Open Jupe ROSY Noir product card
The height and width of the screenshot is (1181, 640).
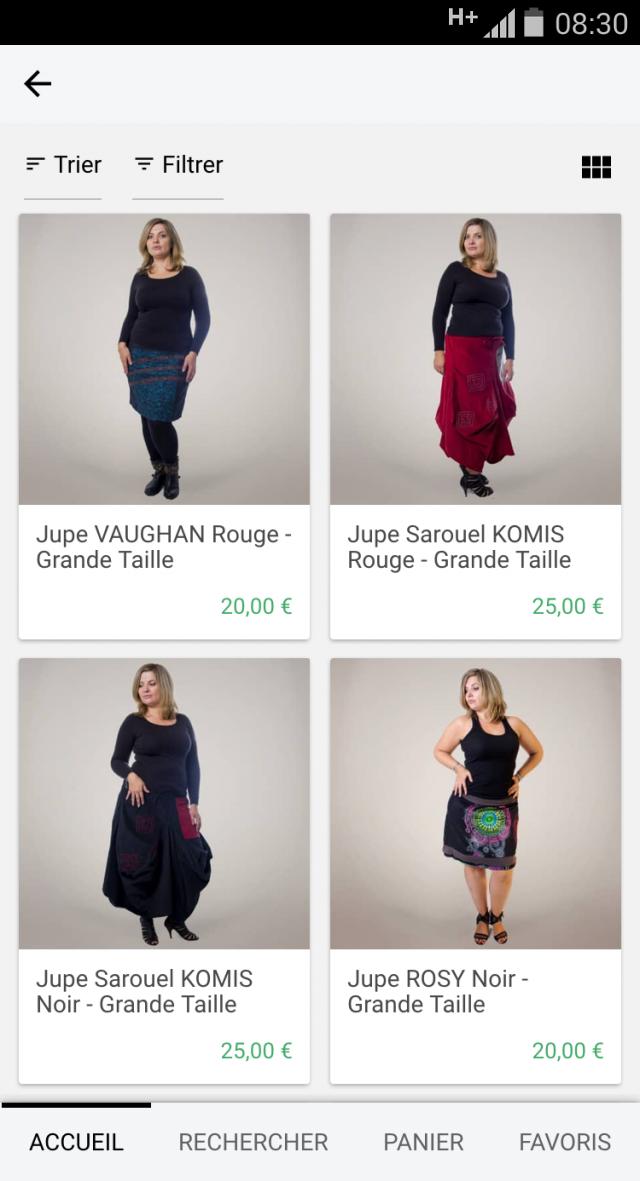(x=475, y=870)
